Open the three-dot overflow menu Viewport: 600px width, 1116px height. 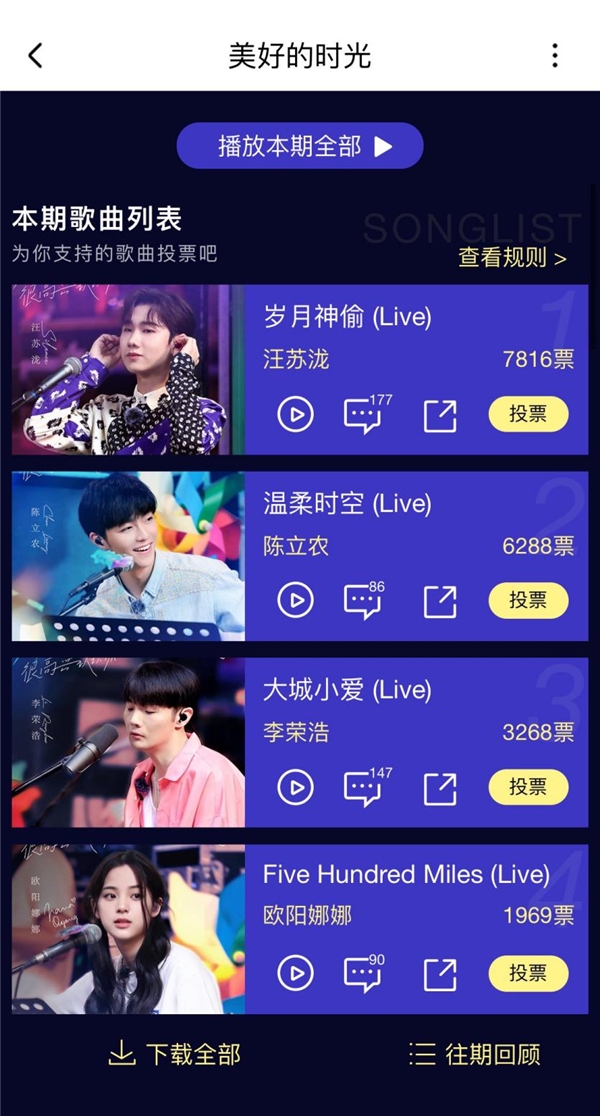click(555, 55)
